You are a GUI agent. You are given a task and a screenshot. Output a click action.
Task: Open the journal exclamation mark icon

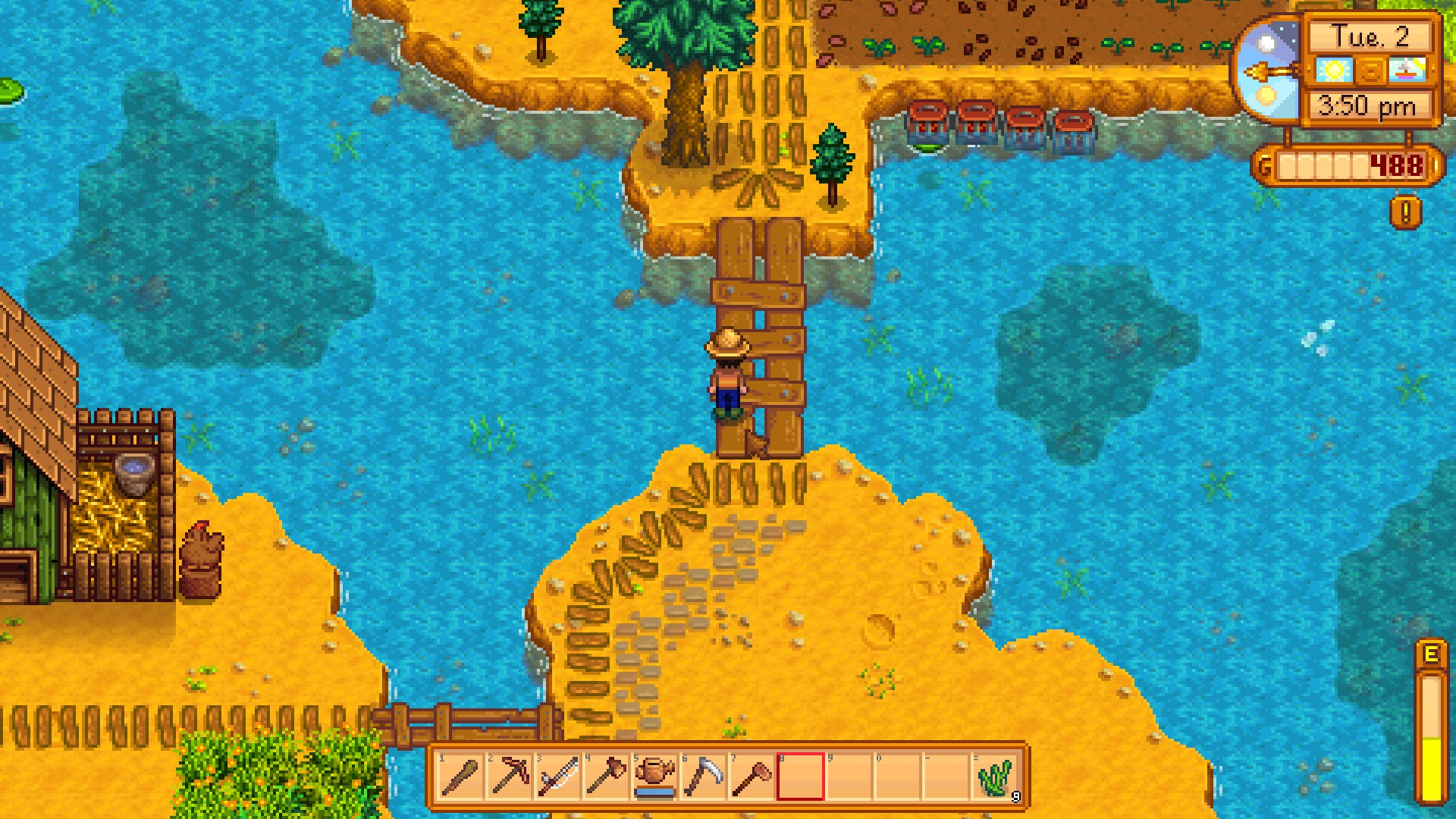(1406, 213)
